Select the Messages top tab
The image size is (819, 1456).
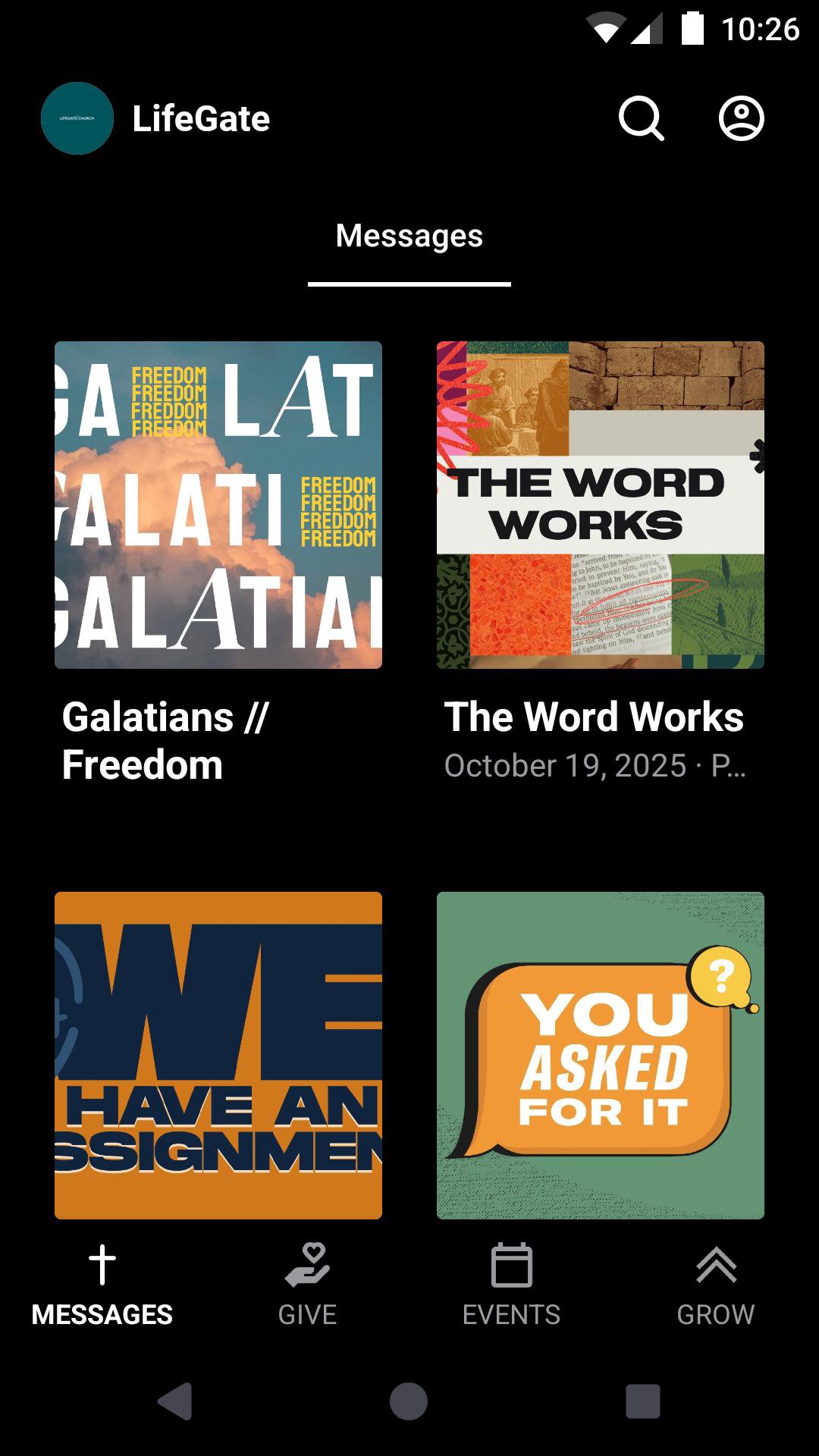coord(409,236)
